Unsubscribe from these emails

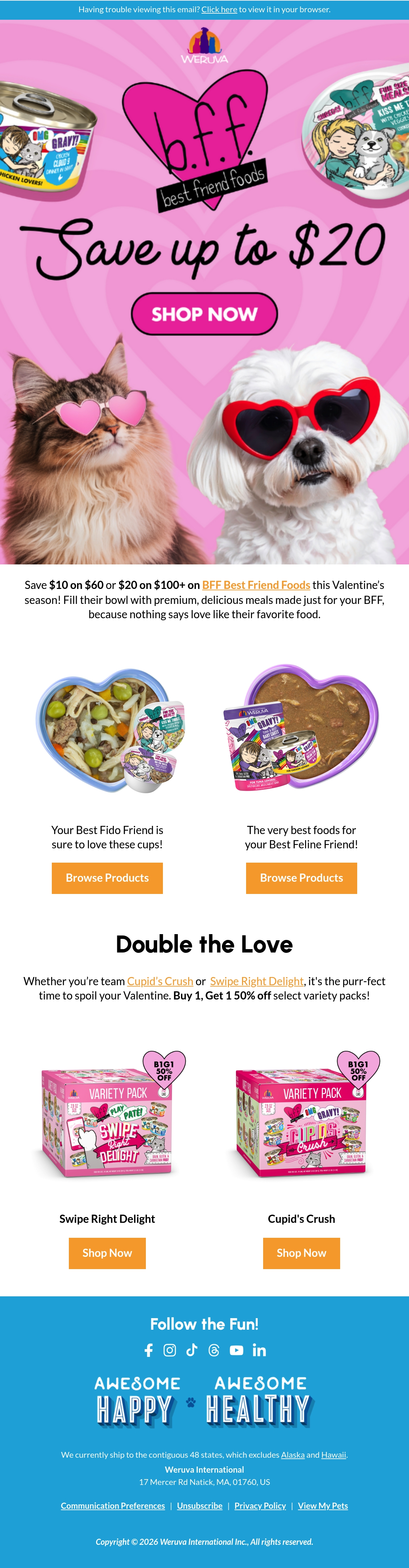(200, 1505)
